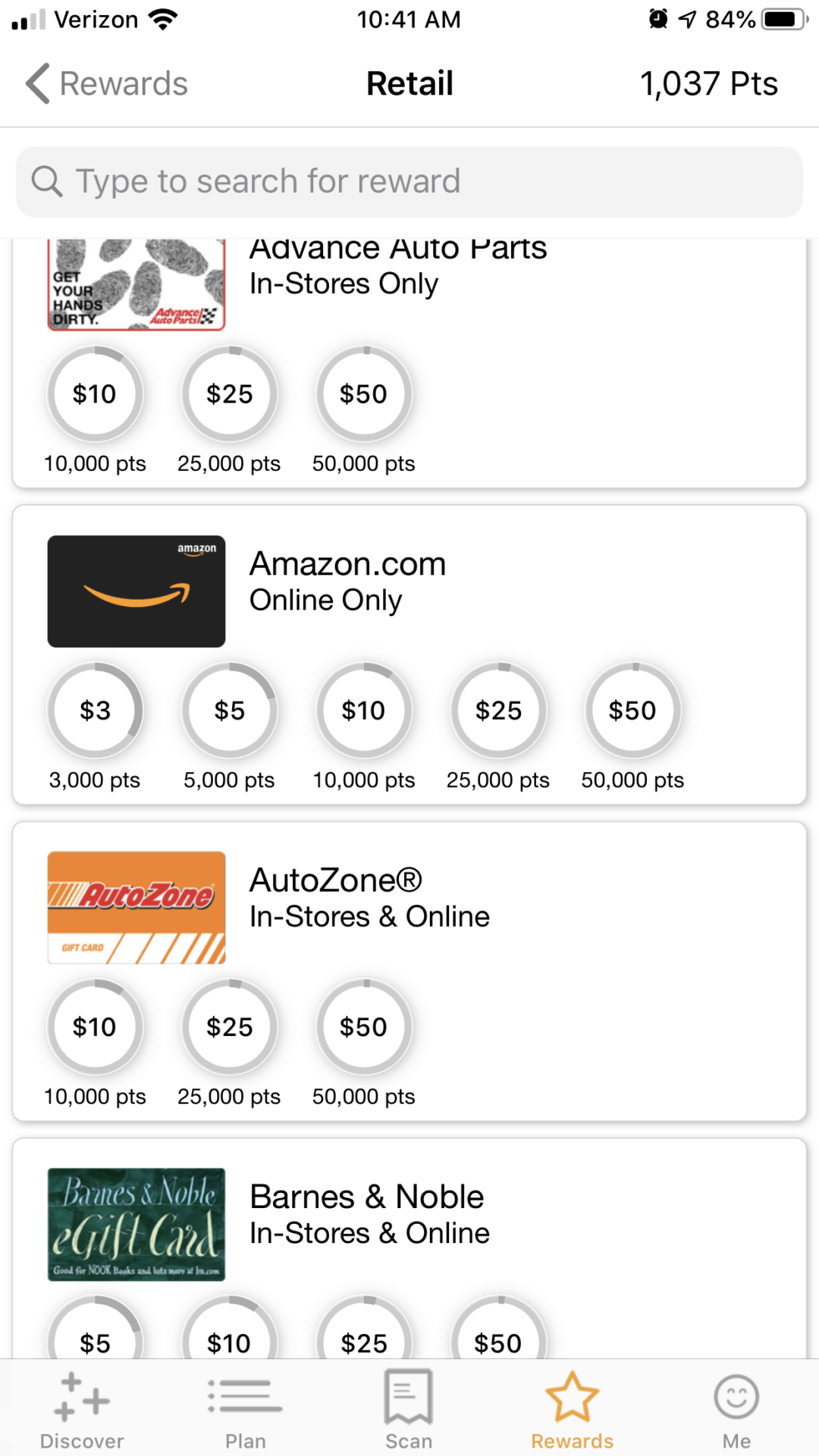Viewport: 819px width, 1456px height.
Task: Tap the back chevron next to Rewards
Action: [36, 83]
